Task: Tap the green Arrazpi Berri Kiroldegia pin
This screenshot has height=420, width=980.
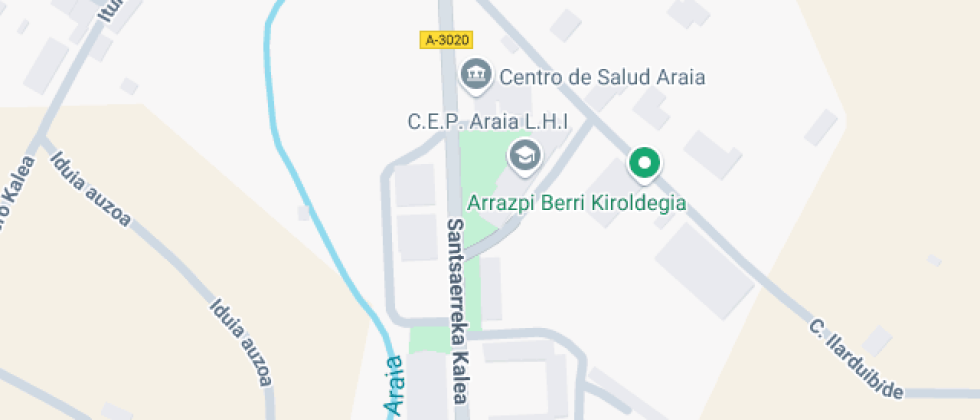Action: coord(644,163)
